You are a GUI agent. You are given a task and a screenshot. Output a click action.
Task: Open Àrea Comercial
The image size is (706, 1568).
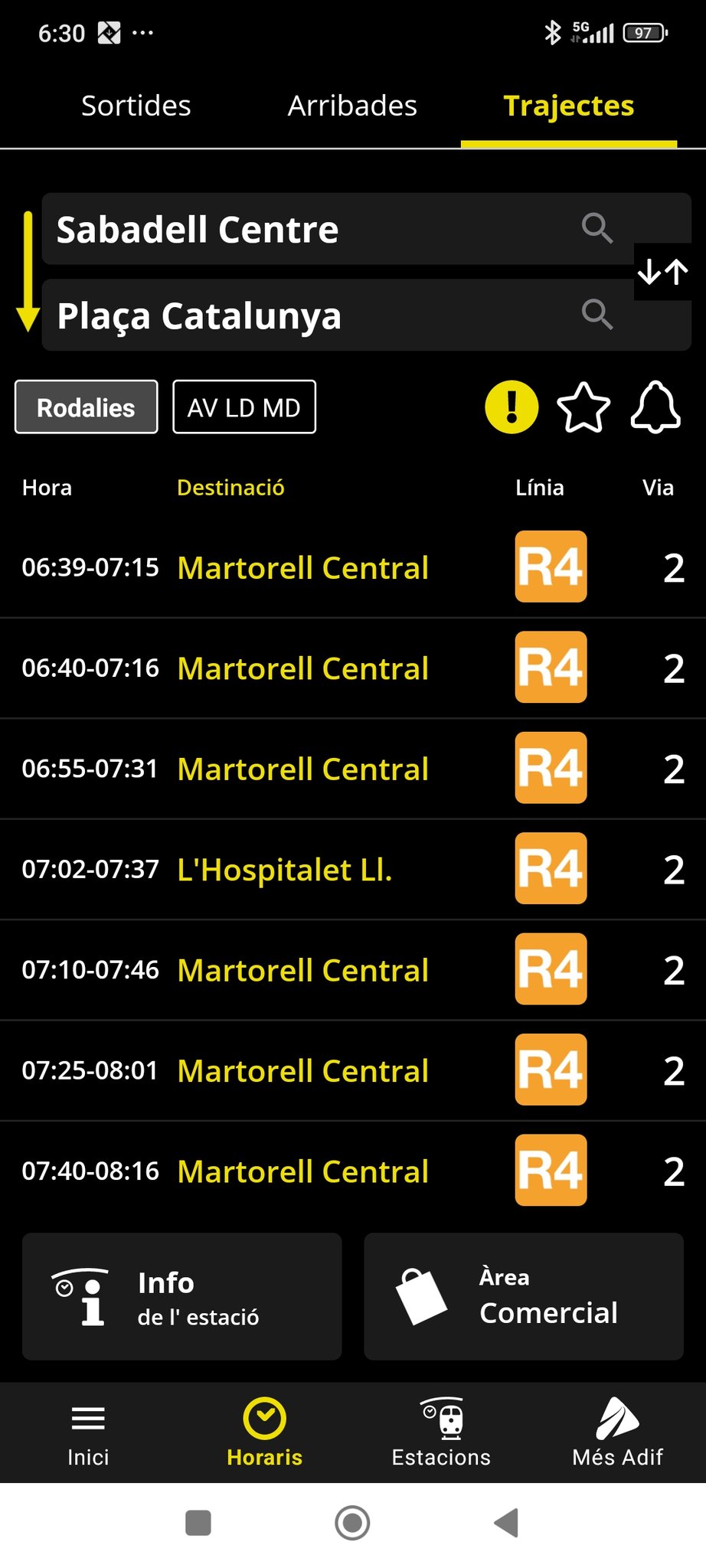pos(524,1296)
